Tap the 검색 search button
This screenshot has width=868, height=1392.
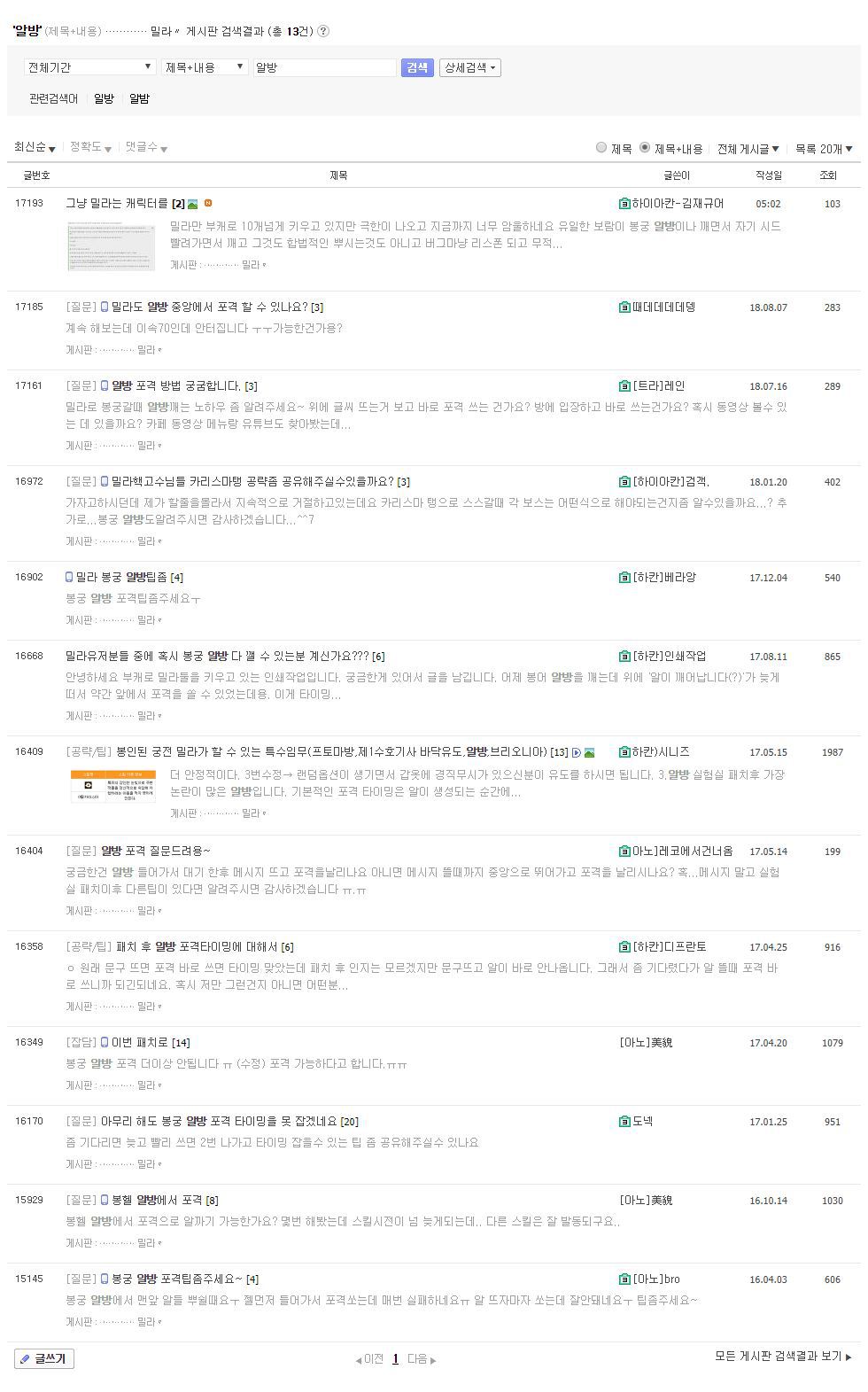[417, 67]
